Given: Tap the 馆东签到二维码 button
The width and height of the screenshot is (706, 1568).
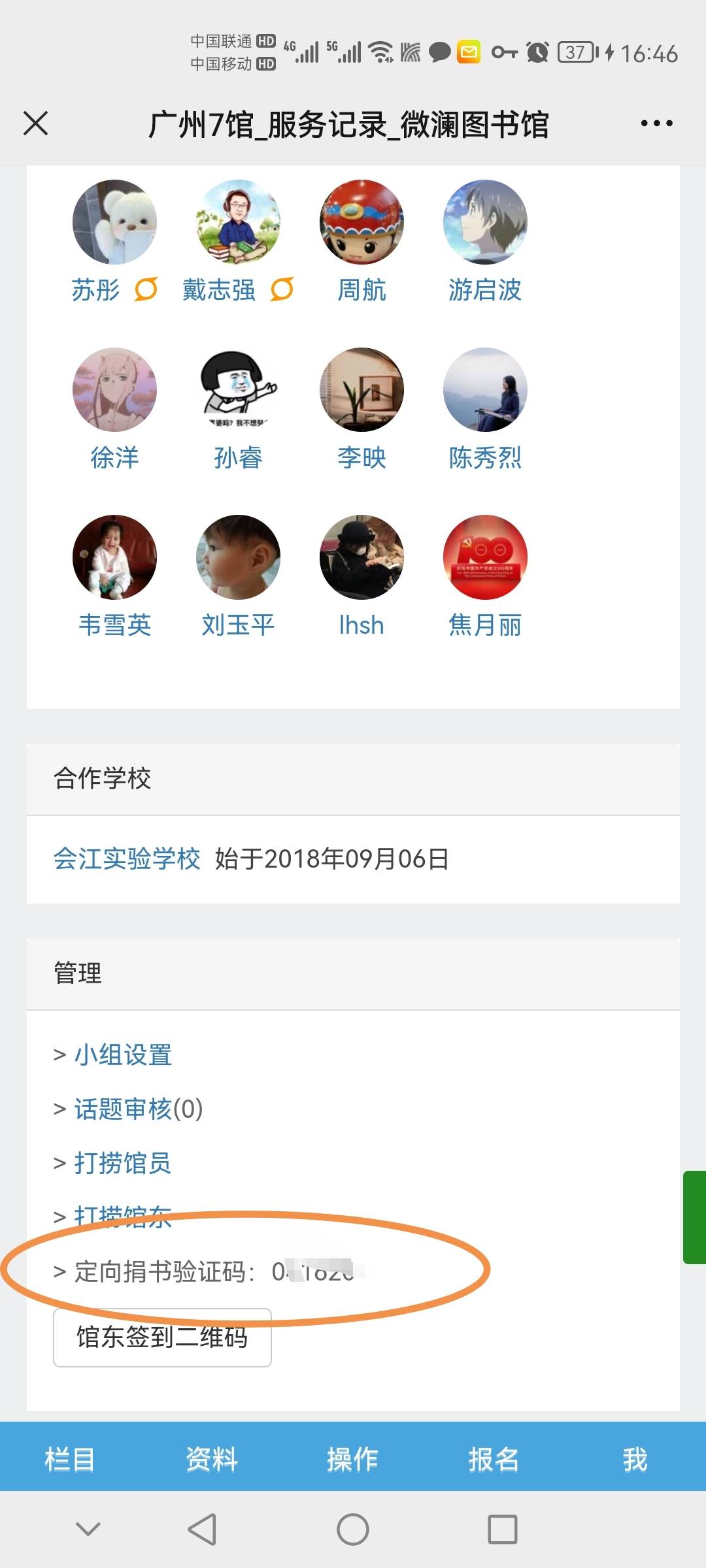Looking at the screenshot, I should click(162, 1337).
